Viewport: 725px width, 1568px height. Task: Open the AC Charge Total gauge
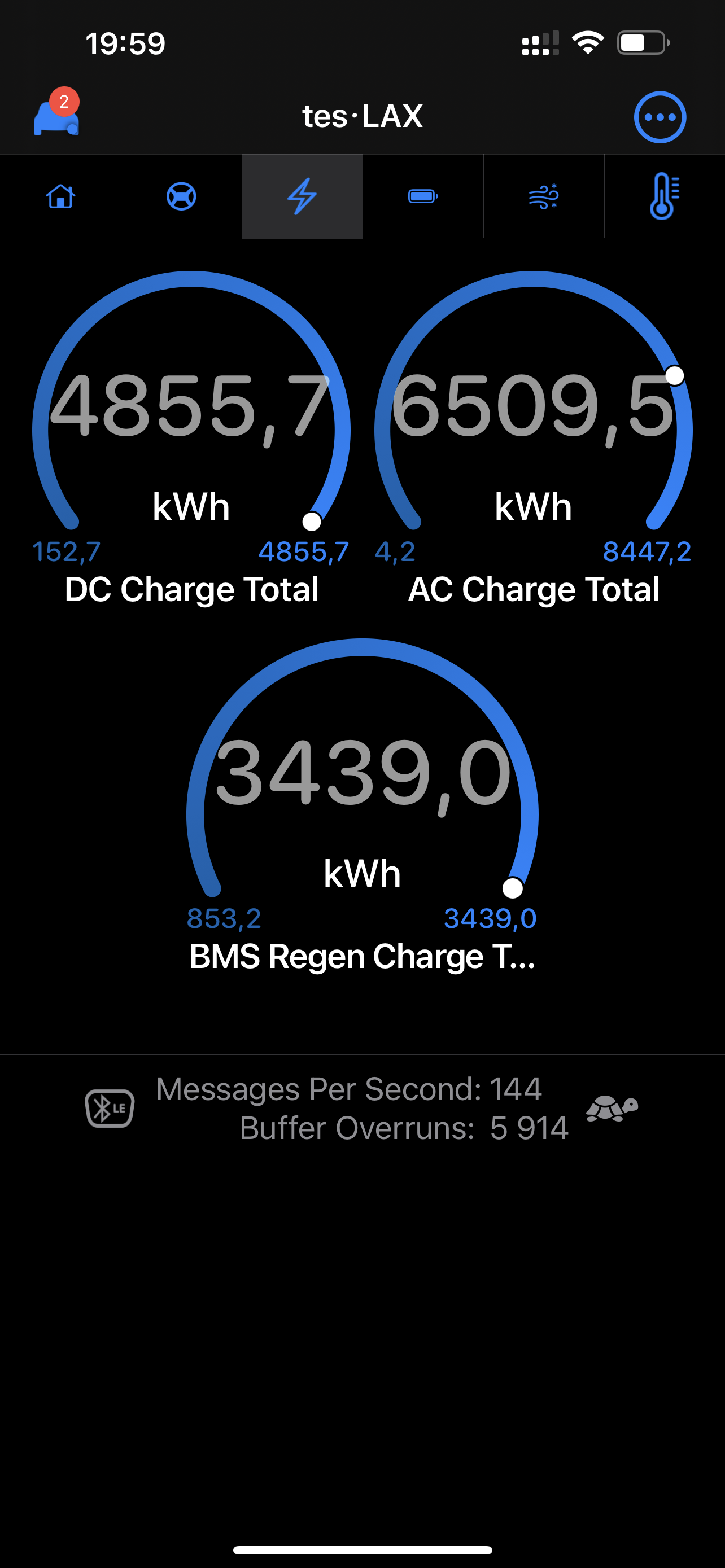[x=533, y=438]
